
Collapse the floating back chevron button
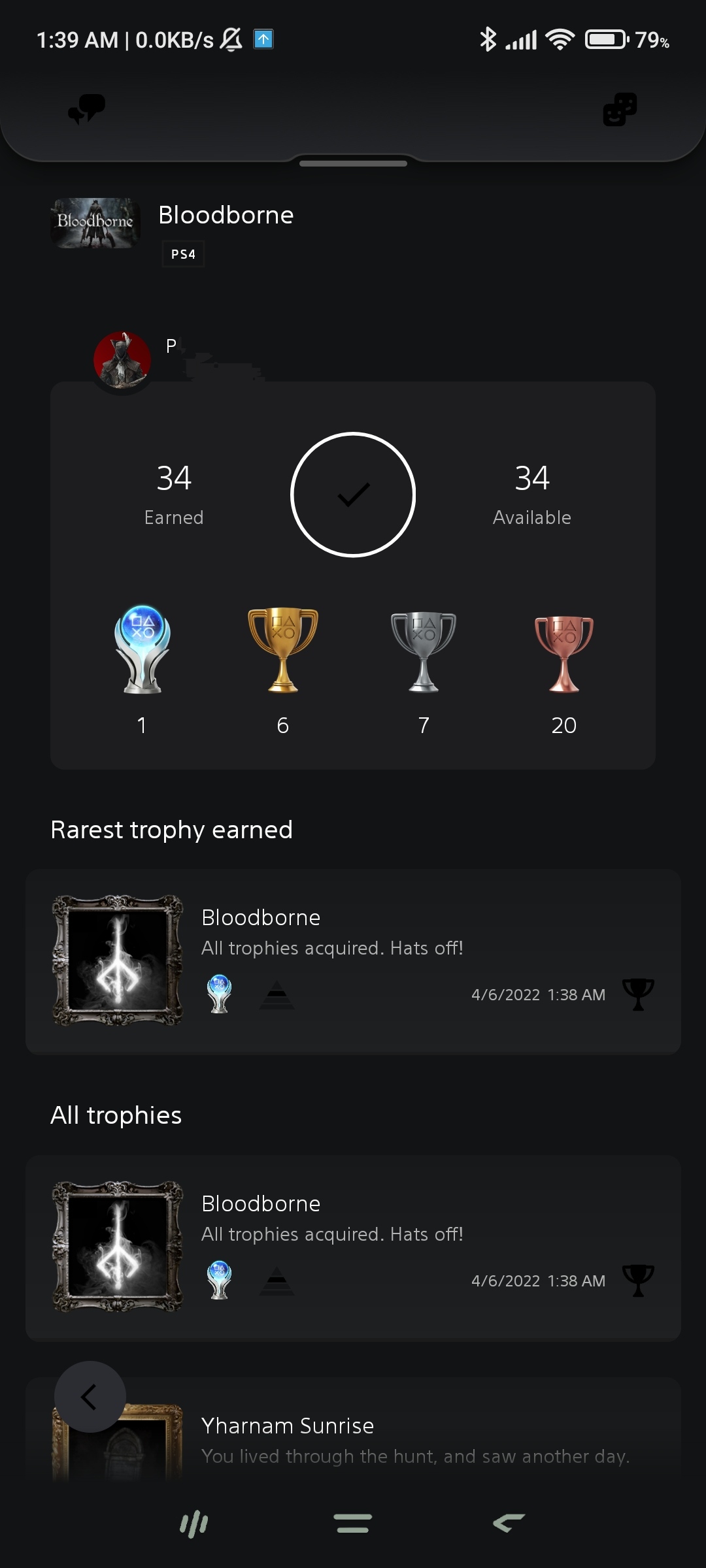[x=89, y=1396]
